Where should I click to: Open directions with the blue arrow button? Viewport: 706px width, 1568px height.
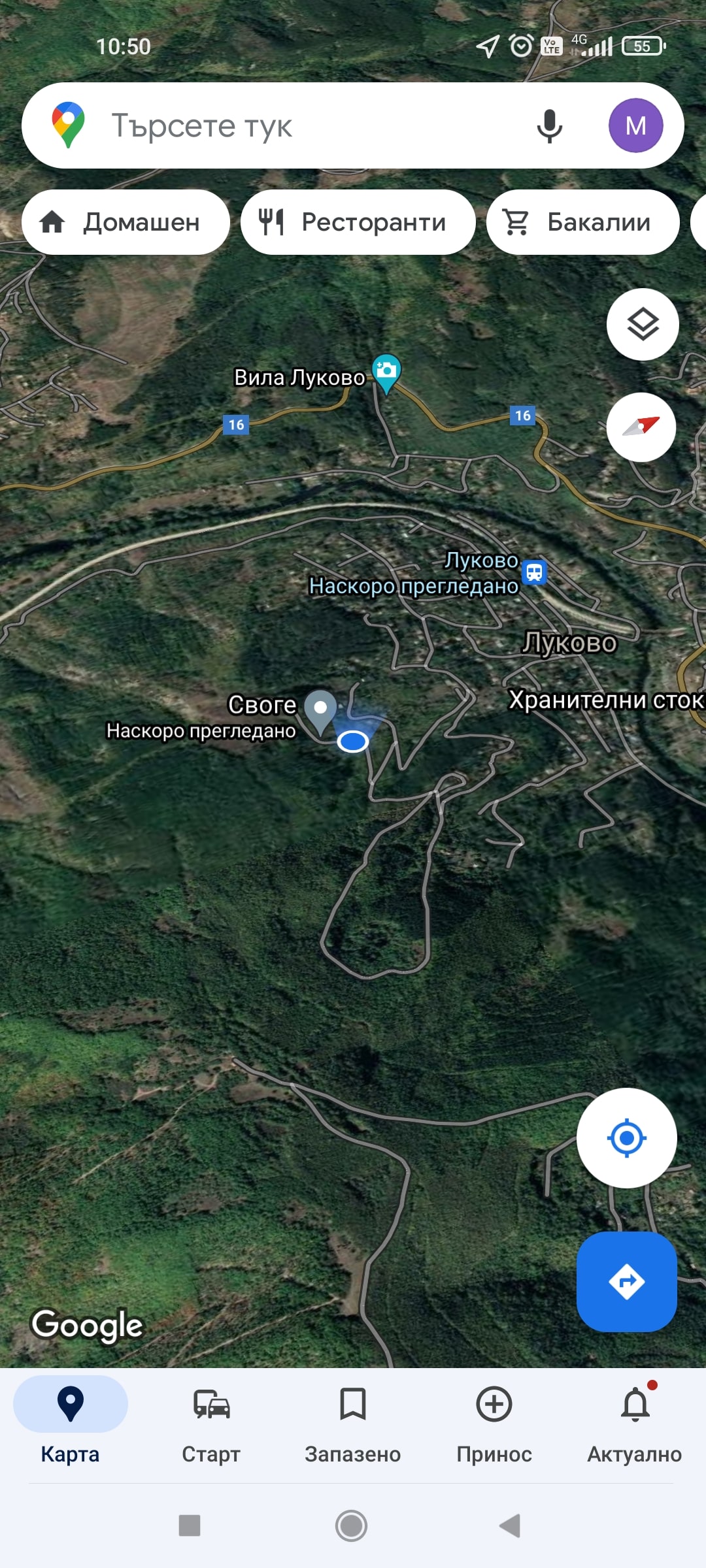(626, 1281)
